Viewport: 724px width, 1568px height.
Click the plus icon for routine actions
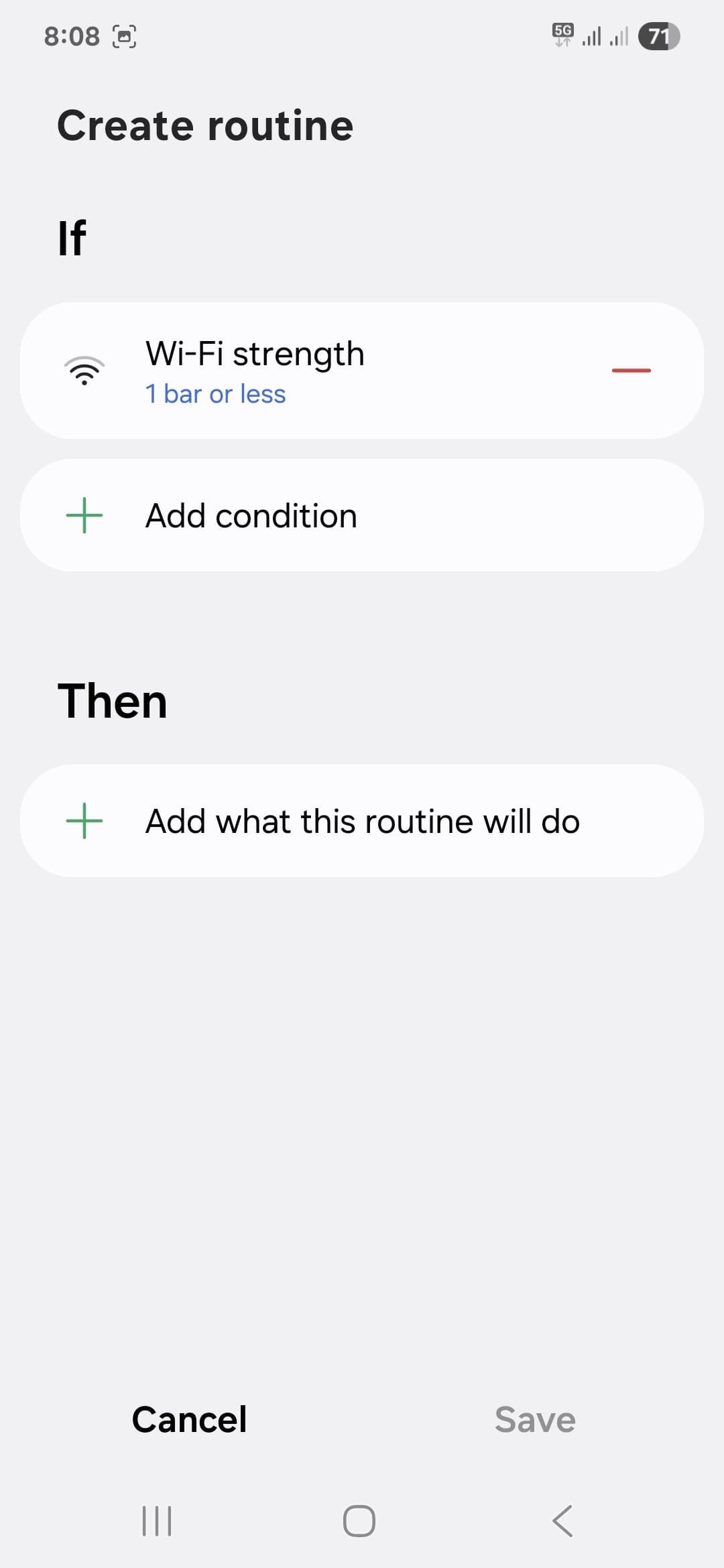(x=84, y=820)
